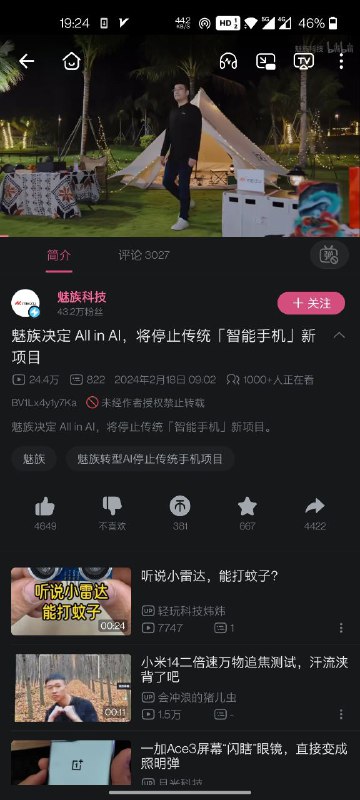
Task: Open the video overflow menu
Action: [x=341, y=61]
